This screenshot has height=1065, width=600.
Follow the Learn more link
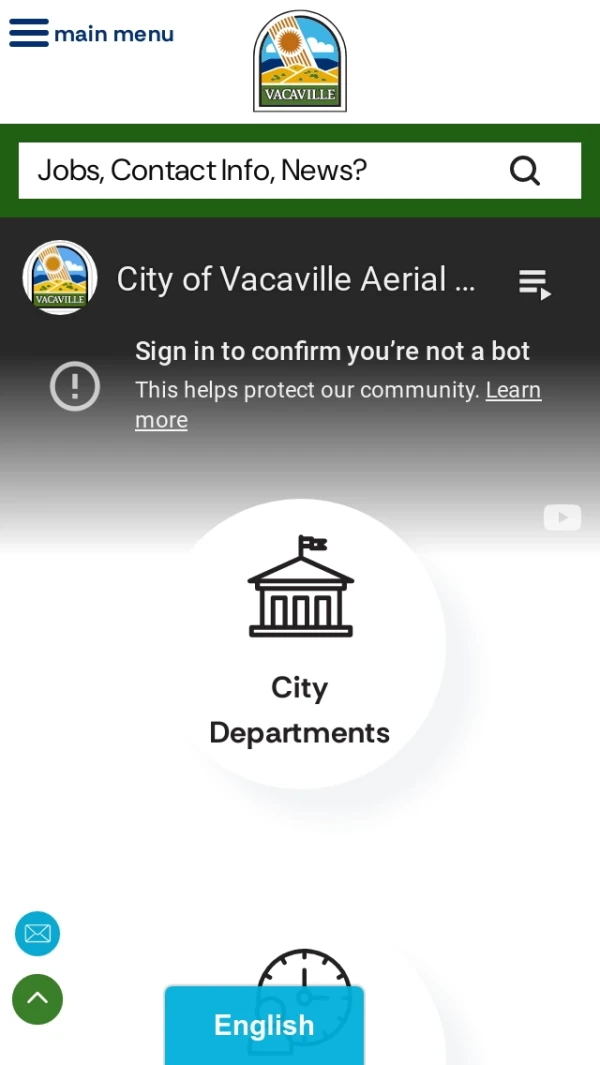click(x=513, y=391)
